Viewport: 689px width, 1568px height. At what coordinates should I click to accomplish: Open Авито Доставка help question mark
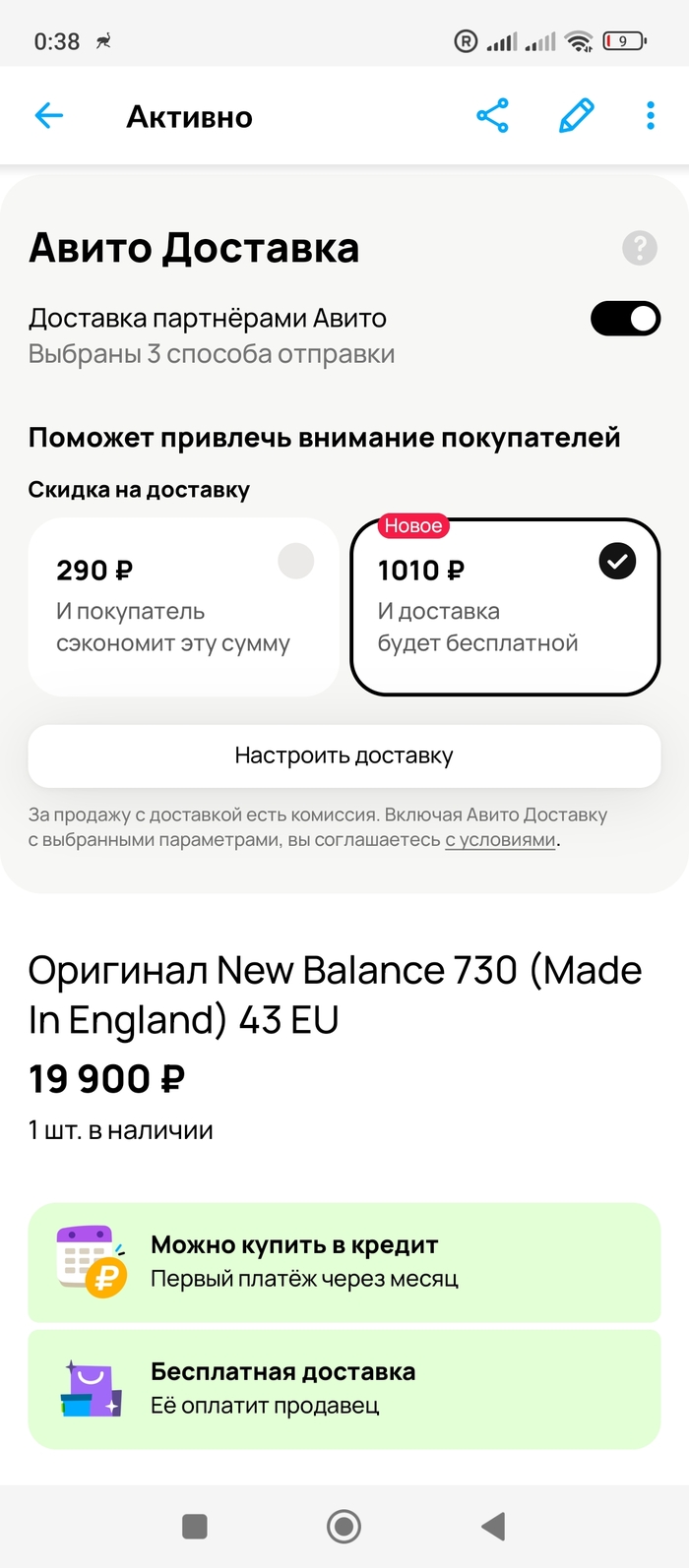[x=639, y=248]
